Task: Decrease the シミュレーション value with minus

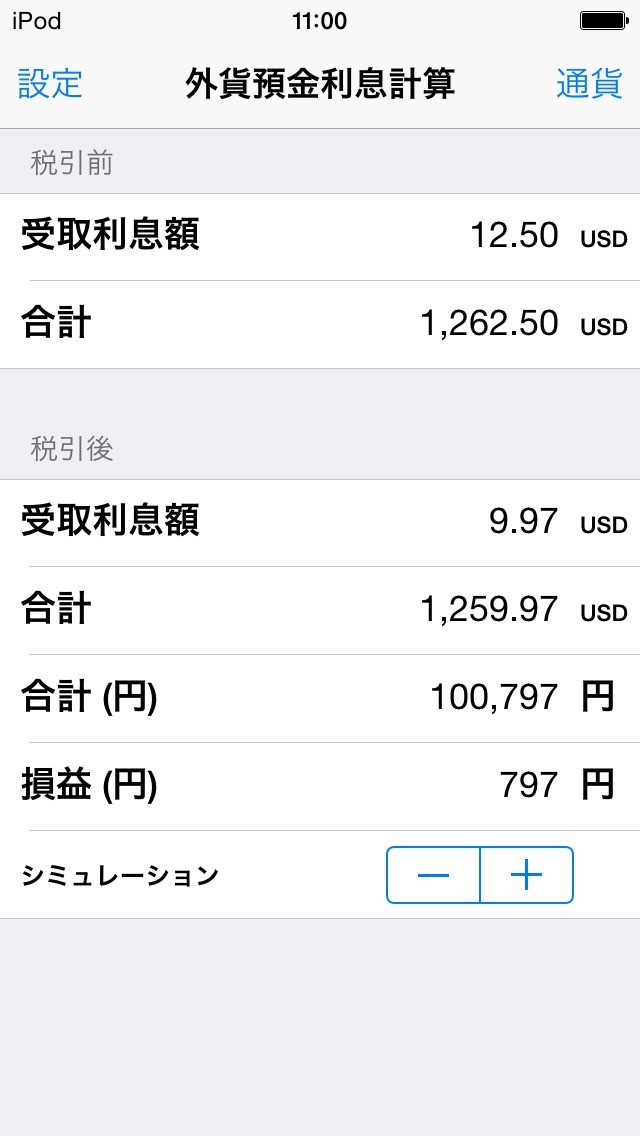Action: point(433,875)
